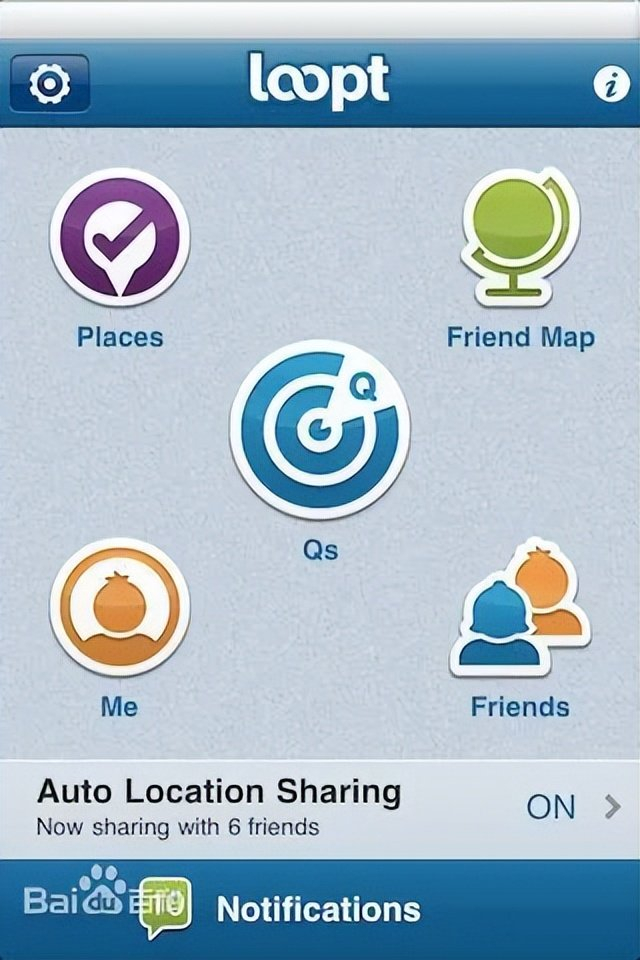Tap the info icon
Screen dimensions: 640x960
(610, 85)
